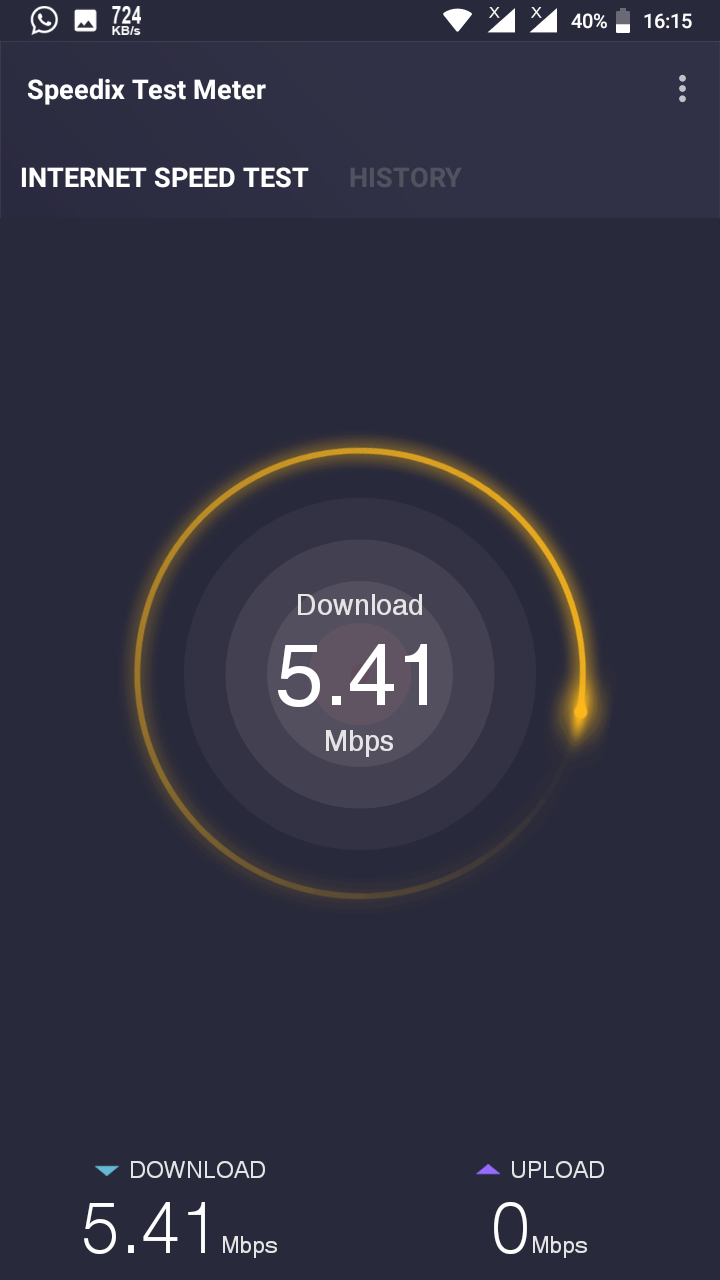Image resolution: width=720 pixels, height=1280 pixels.
Task: Tap the Speedix Test Meter title
Action: (x=146, y=89)
